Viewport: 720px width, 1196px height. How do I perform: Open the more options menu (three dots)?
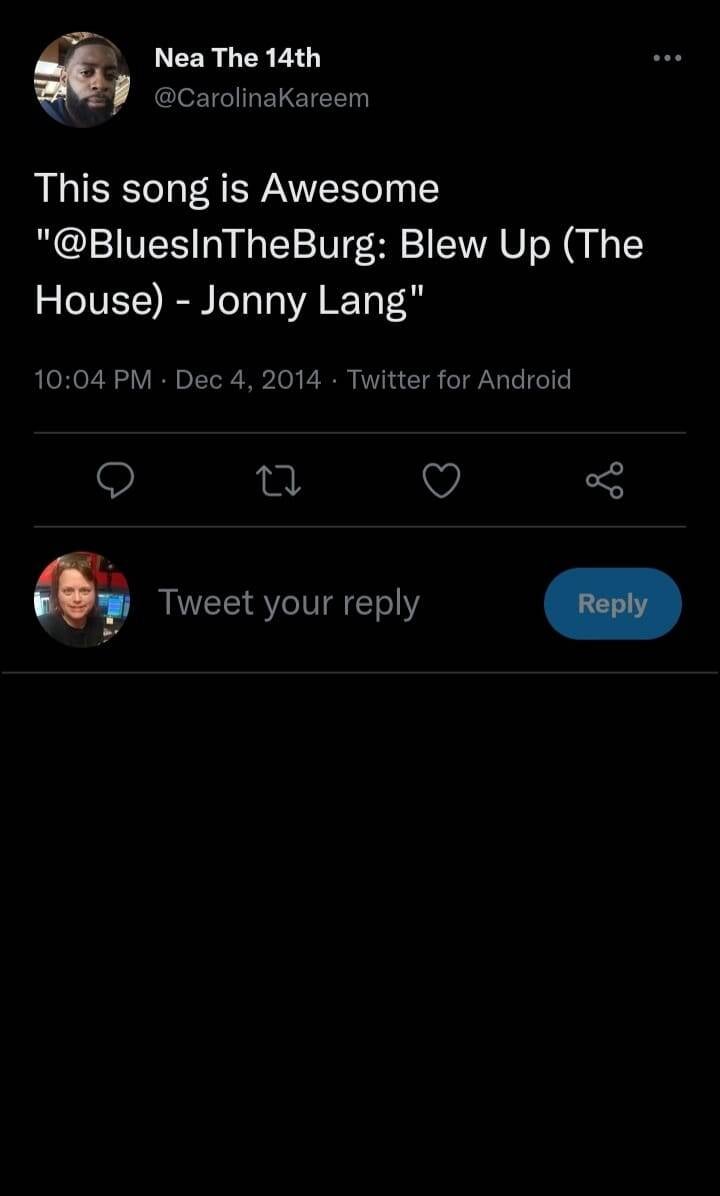point(665,58)
